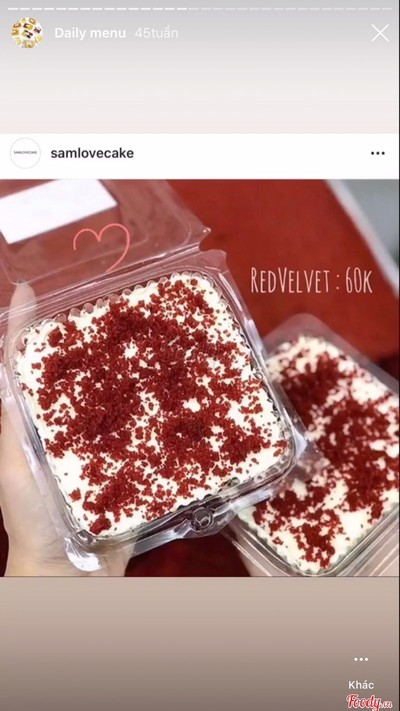400x711 pixels.
Task: Open the Khác more options menu
Action: pyautogui.click(x=361, y=672)
